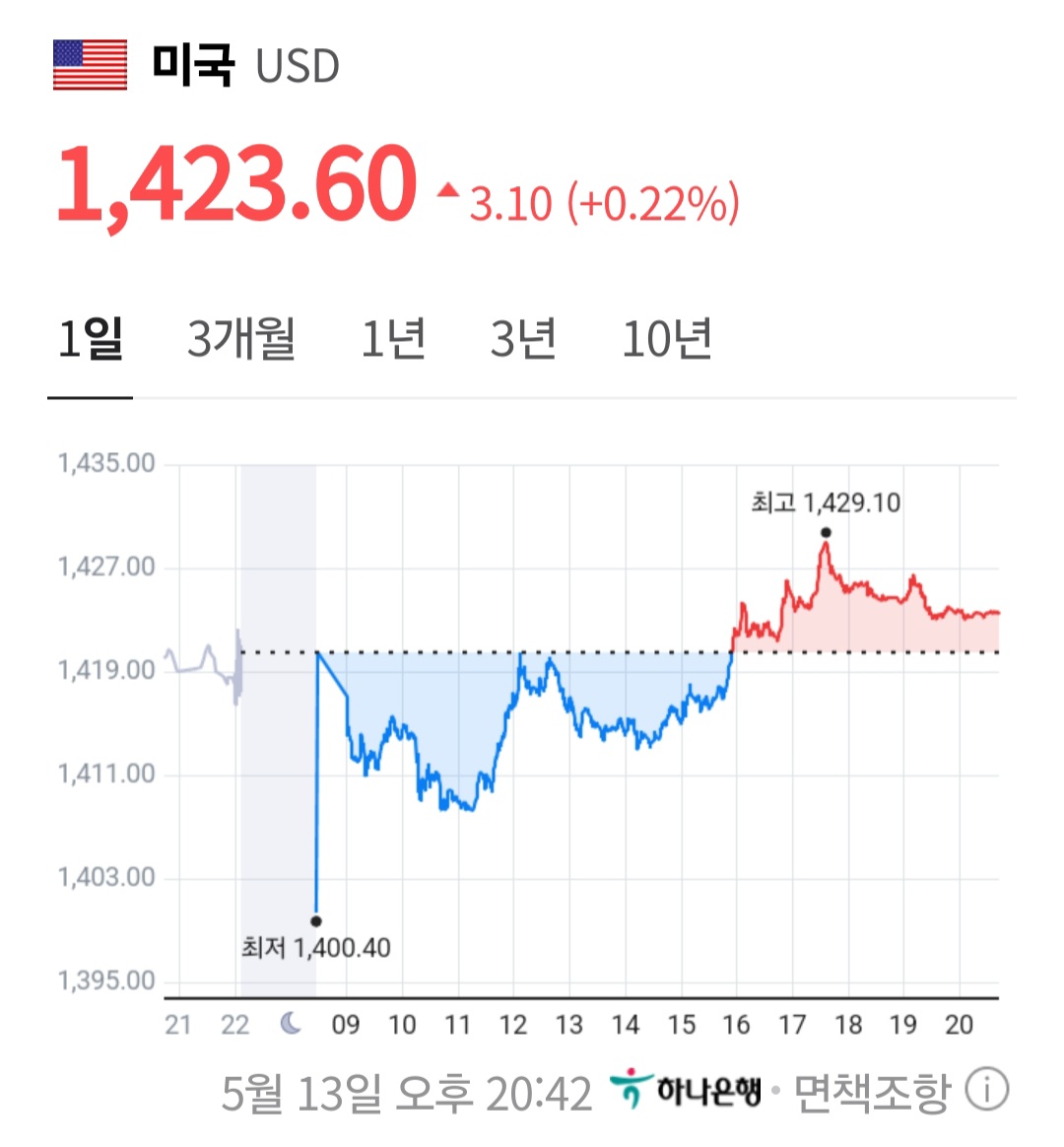
Task: Switch to the 1년 chart tab
Action: point(392,340)
